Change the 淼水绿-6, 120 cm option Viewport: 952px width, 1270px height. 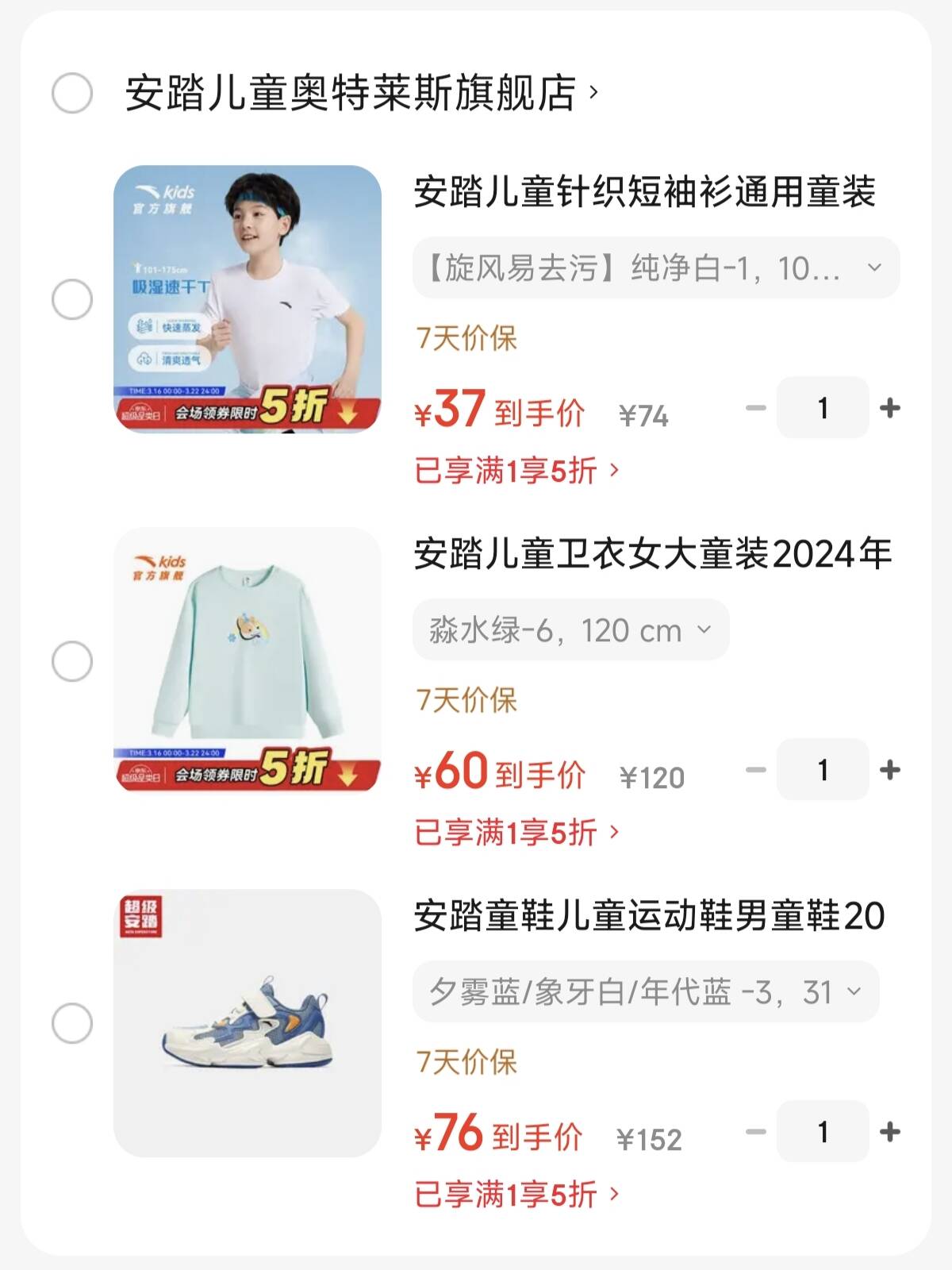[x=570, y=630]
